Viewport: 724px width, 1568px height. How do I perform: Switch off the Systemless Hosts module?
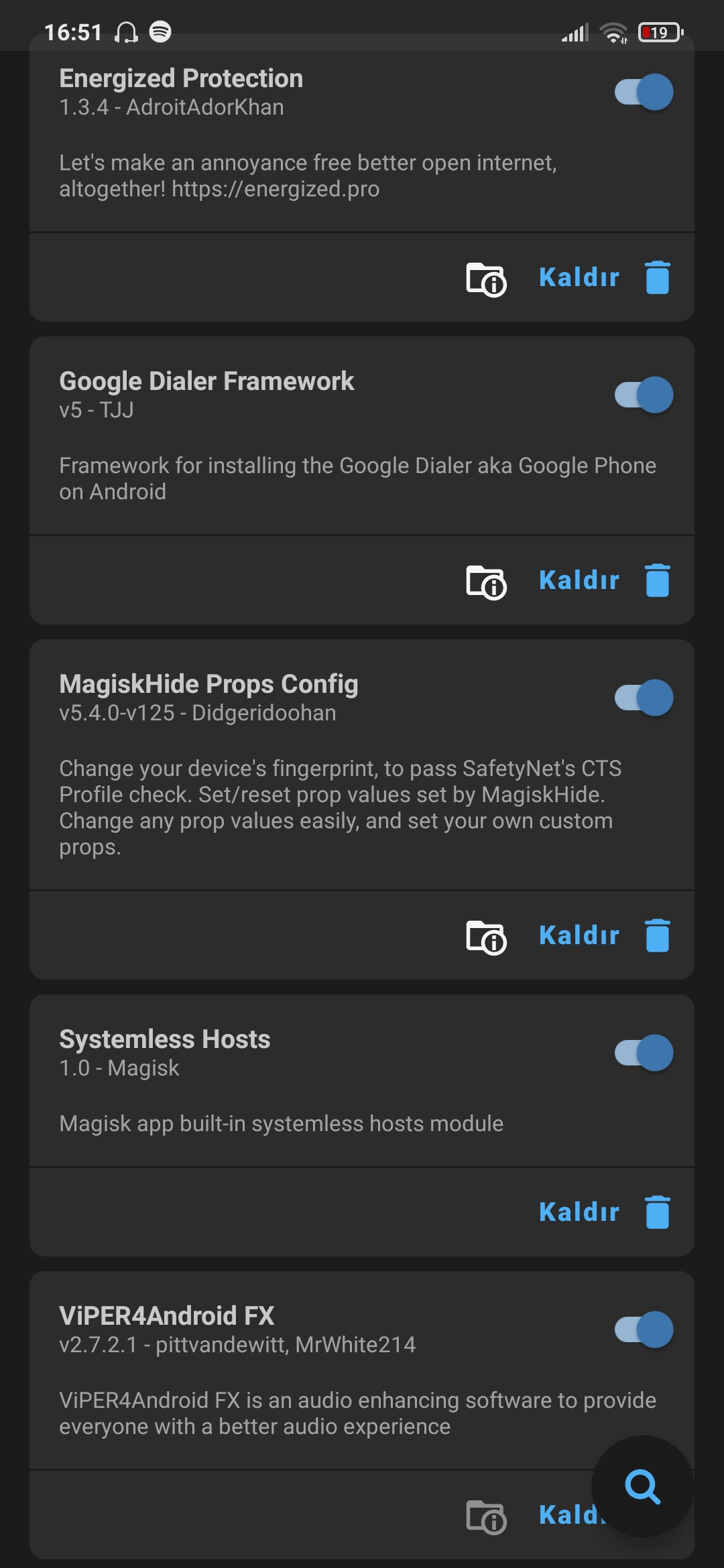click(x=644, y=1053)
